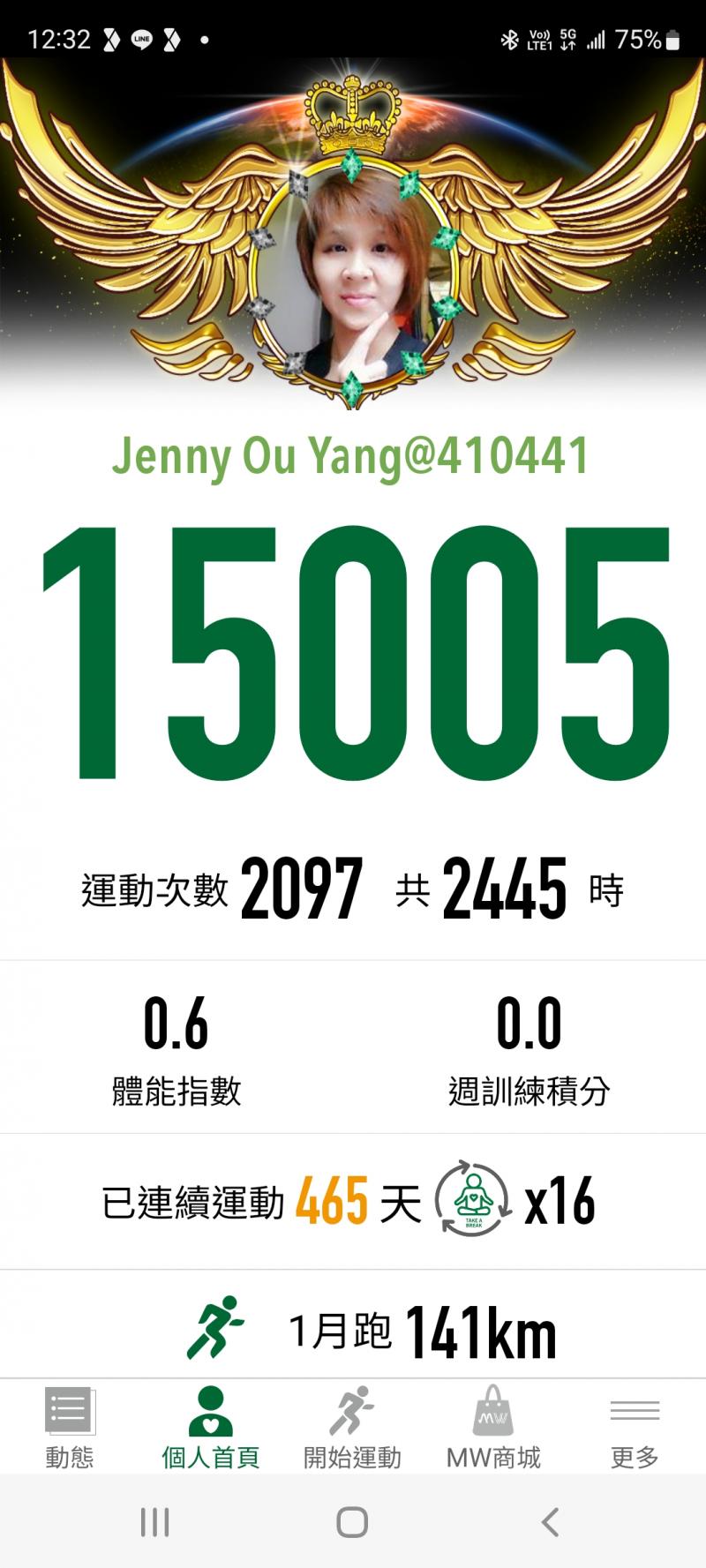This screenshot has height=1568, width=706.
Task: Switch to the 動態 feed tab
Action: pos(70,1427)
